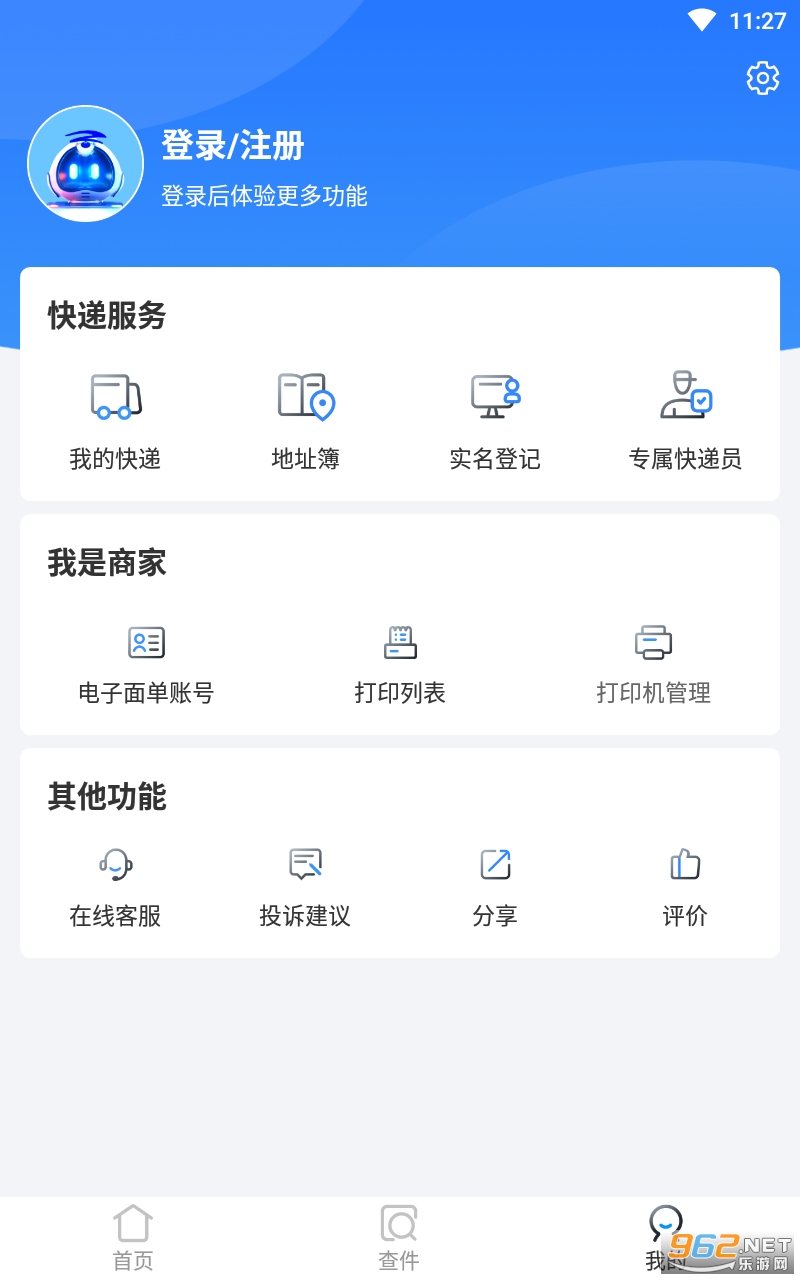
Task: Open 电子面单账号 account
Action: (146, 665)
